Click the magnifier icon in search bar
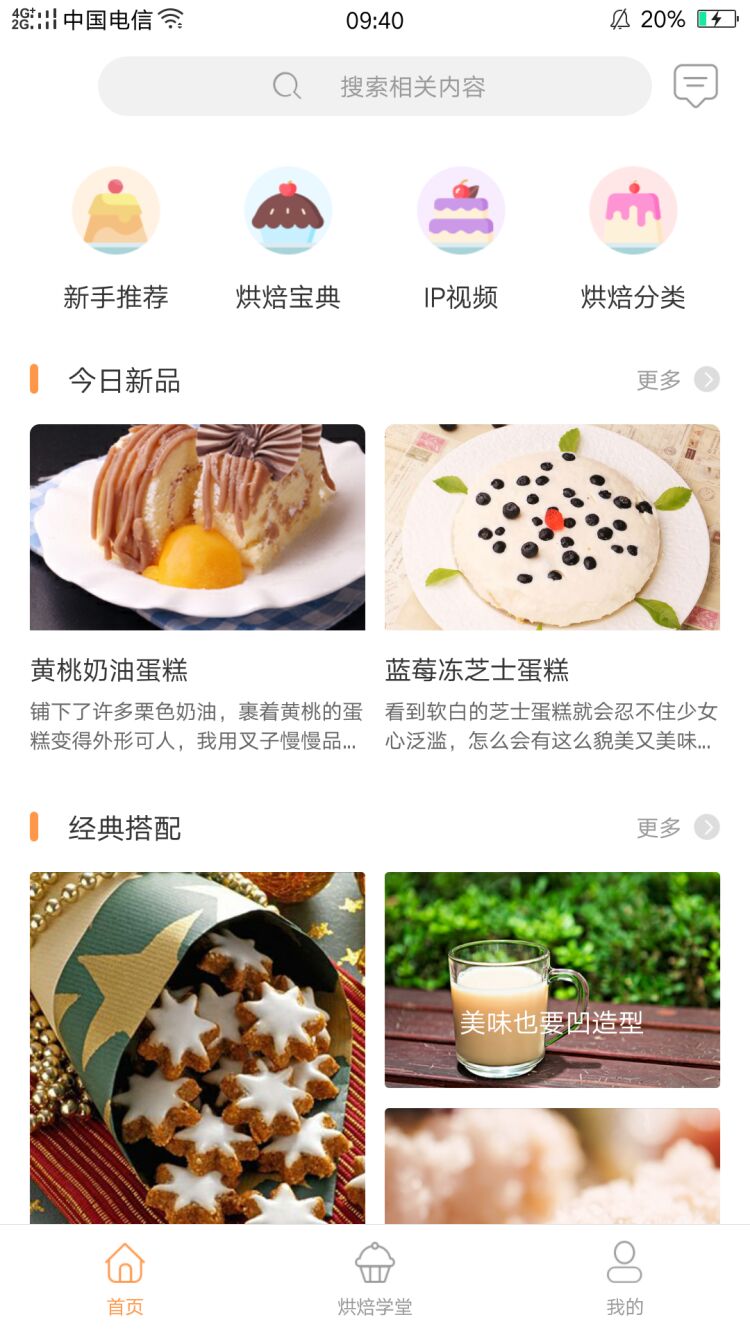The image size is (750, 1333). [x=287, y=86]
